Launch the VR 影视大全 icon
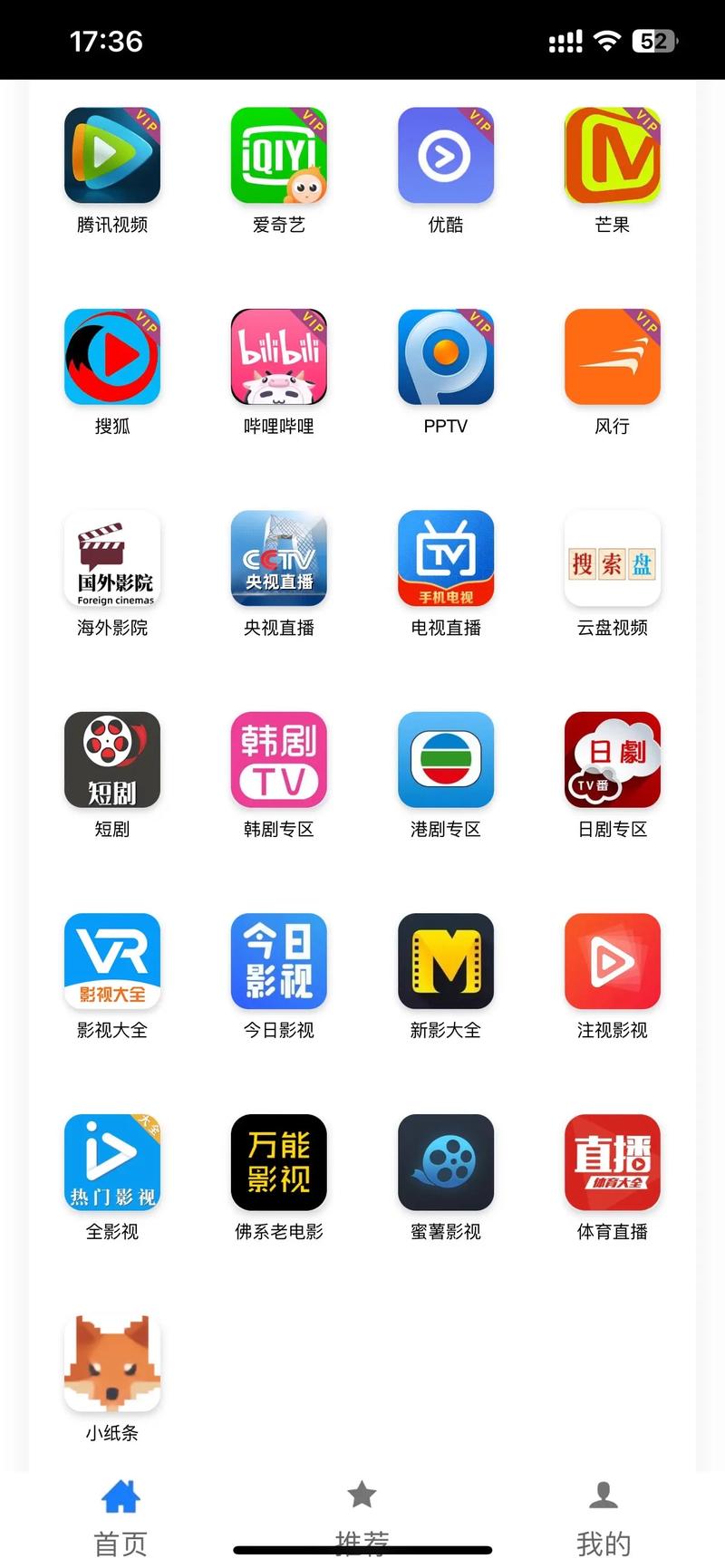The width and height of the screenshot is (725, 1568). 111,961
